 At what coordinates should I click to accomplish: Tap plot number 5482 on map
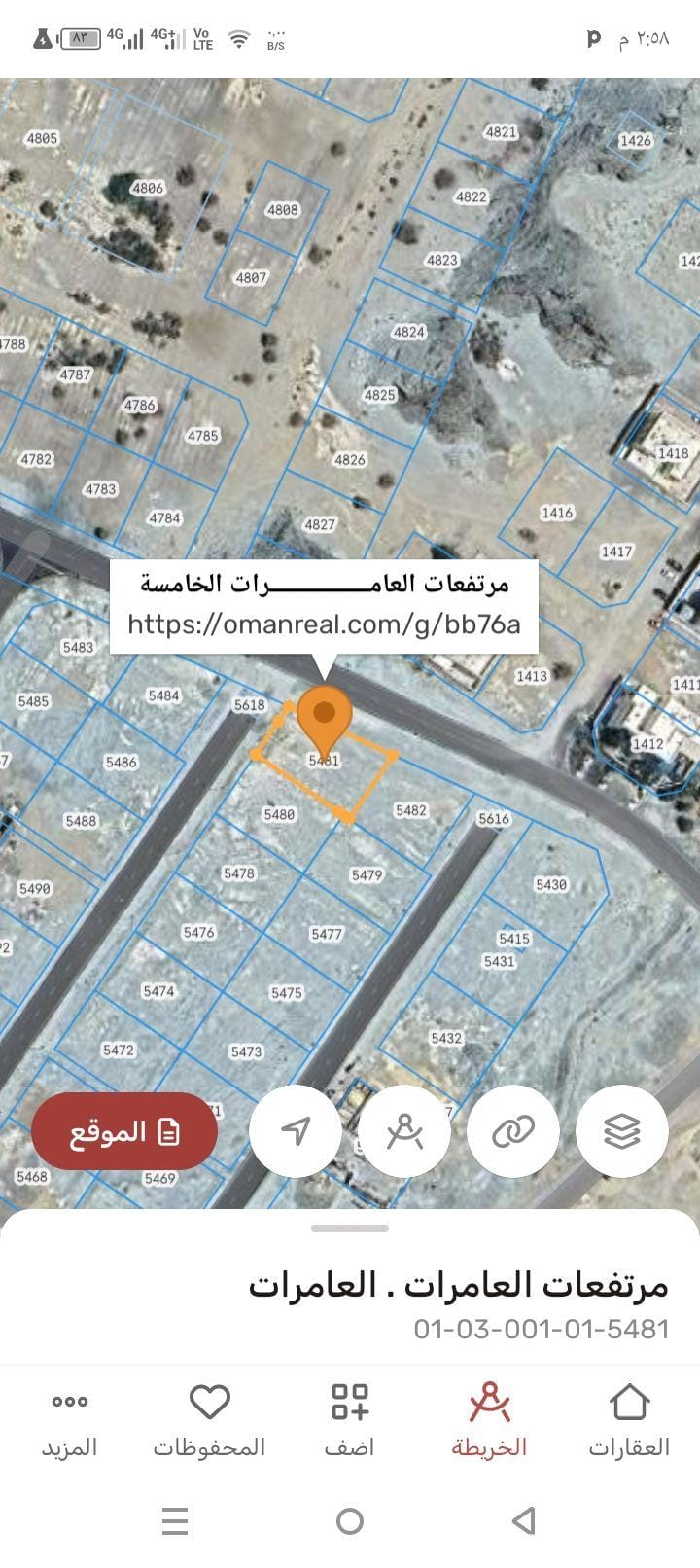(x=412, y=808)
